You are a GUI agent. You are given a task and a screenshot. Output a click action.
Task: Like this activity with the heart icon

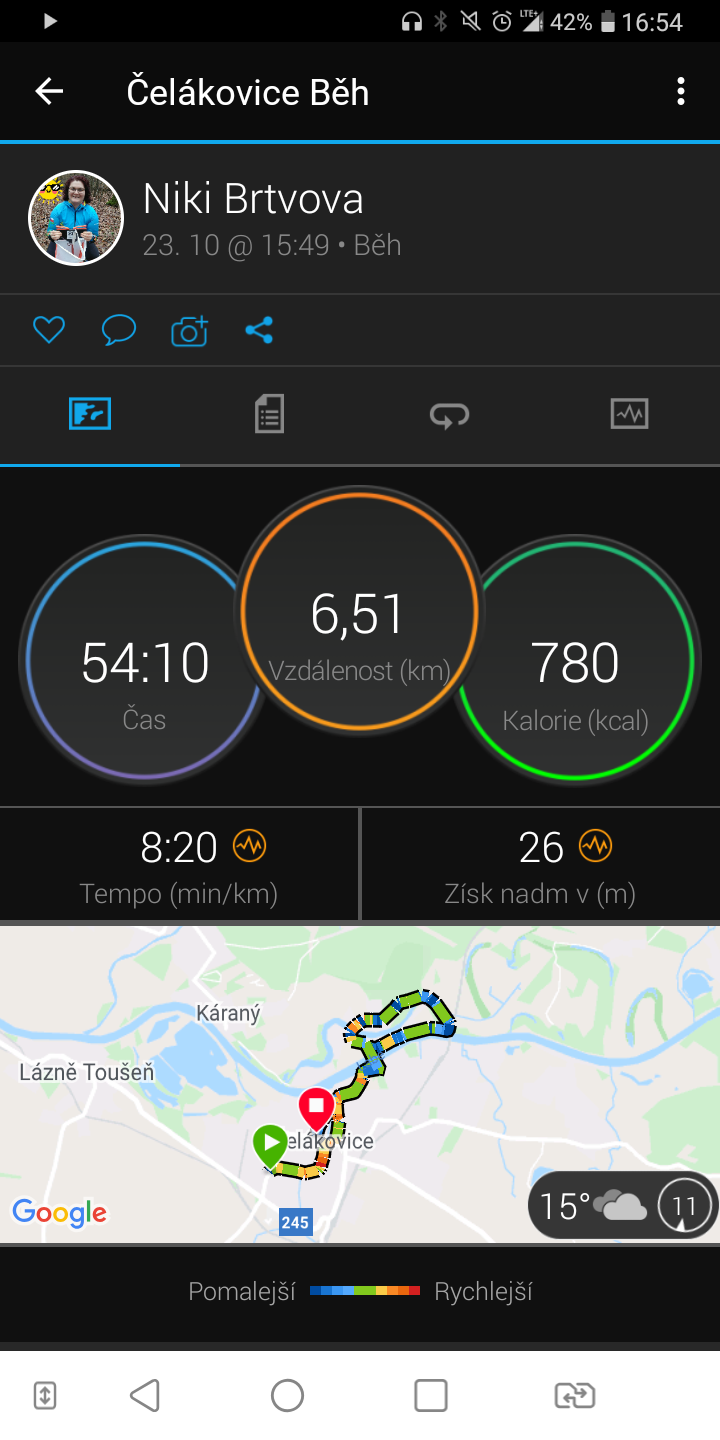tap(49, 330)
